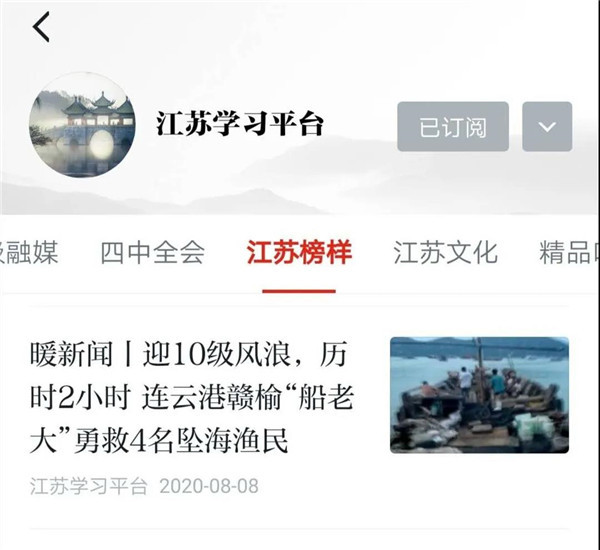Open the 暖新闻 article about 连云港赣榆船老大
600x550 pixels.
(190, 397)
